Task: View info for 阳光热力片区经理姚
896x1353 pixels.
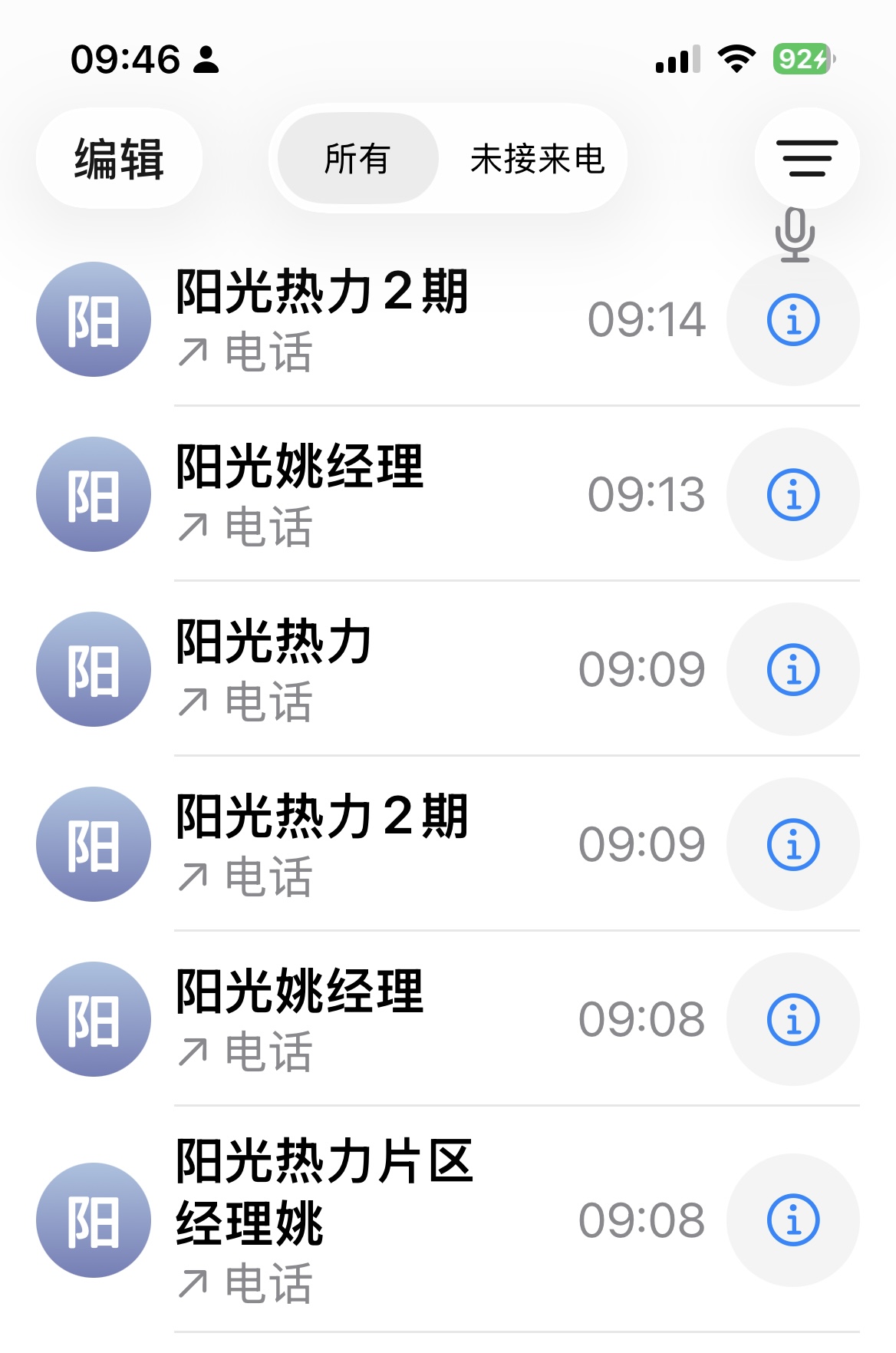Action: point(793,1220)
